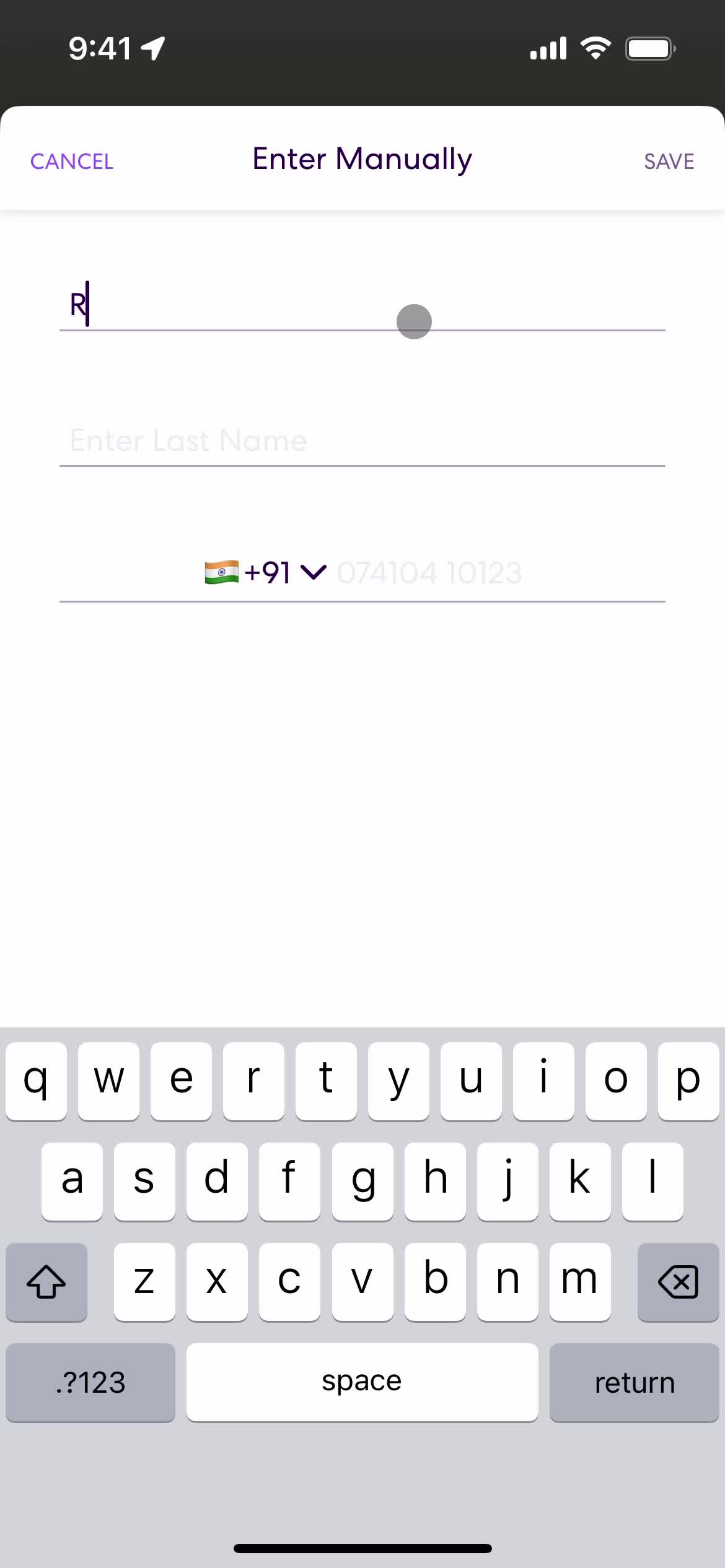
Task: Tap the chevron next to the flag
Action: pos(313,572)
